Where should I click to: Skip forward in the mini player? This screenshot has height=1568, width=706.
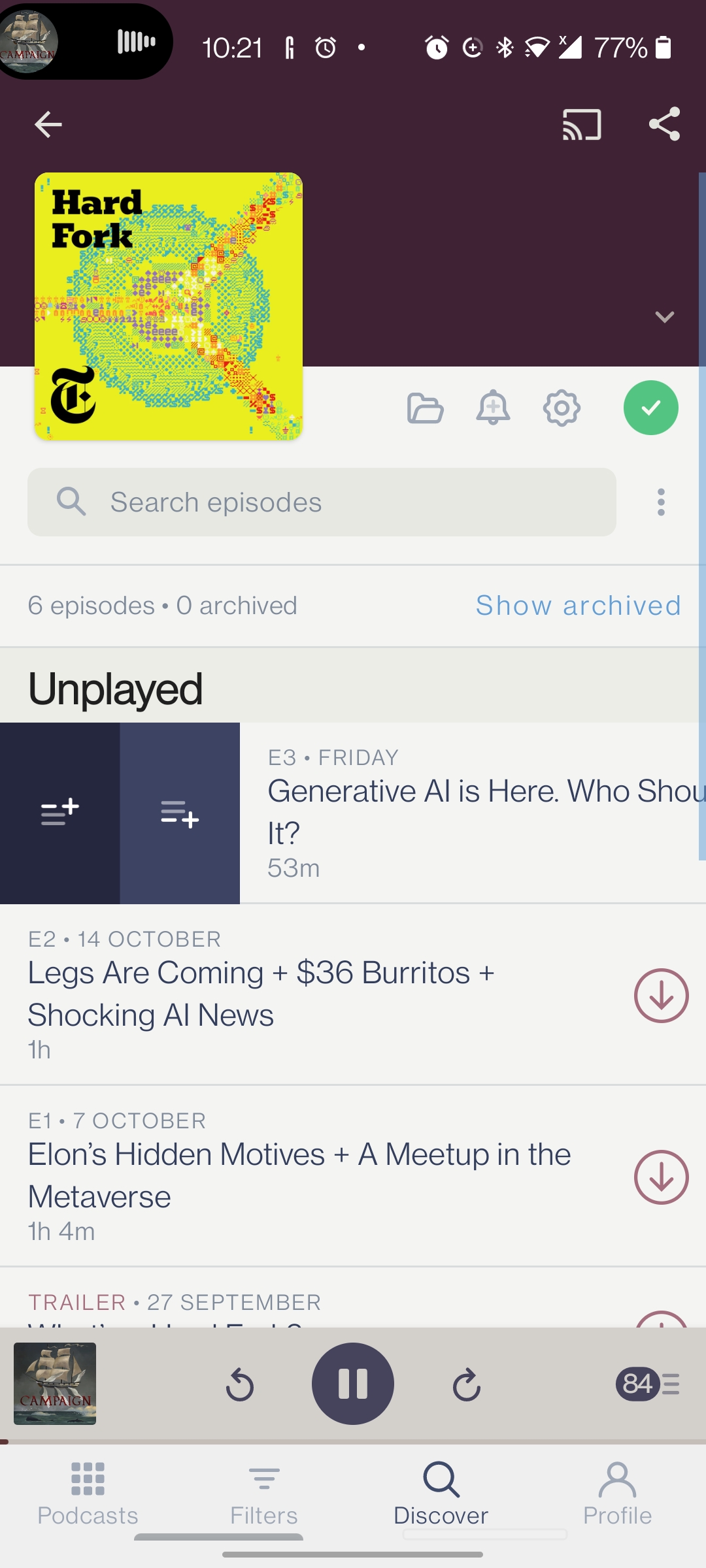click(x=466, y=1384)
